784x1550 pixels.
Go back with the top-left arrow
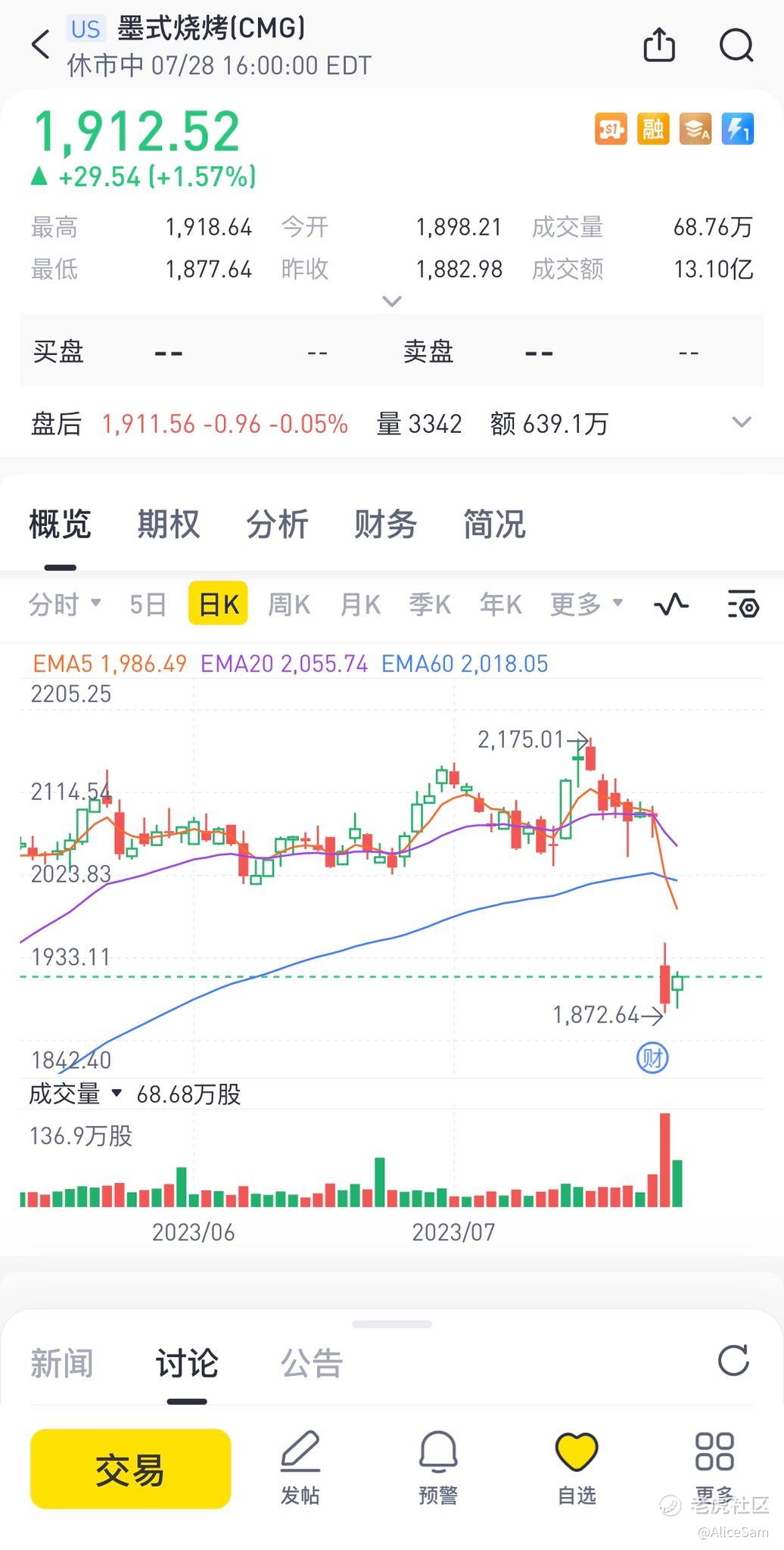41,45
